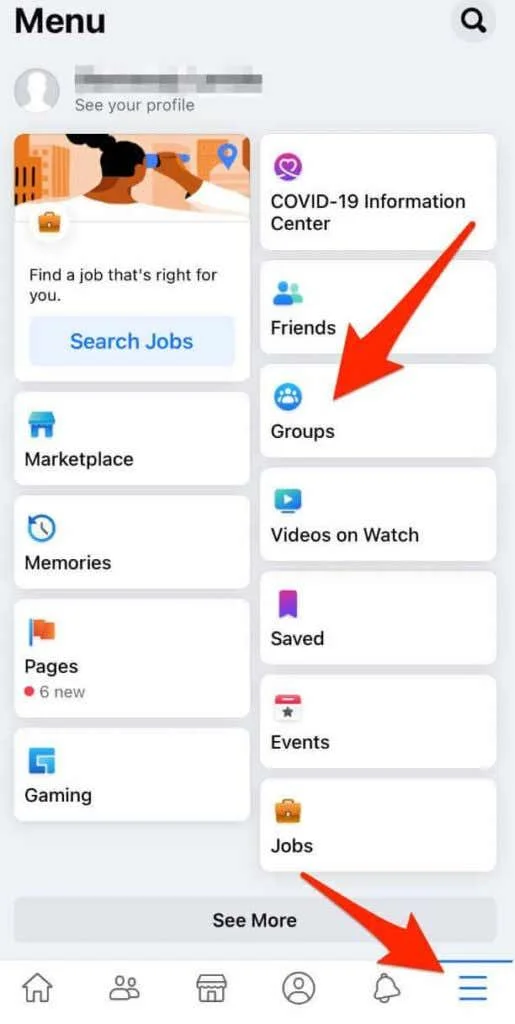Switch to the Friends tab in bottom bar
The height and width of the screenshot is (1024, 515).
pos(125,989)
